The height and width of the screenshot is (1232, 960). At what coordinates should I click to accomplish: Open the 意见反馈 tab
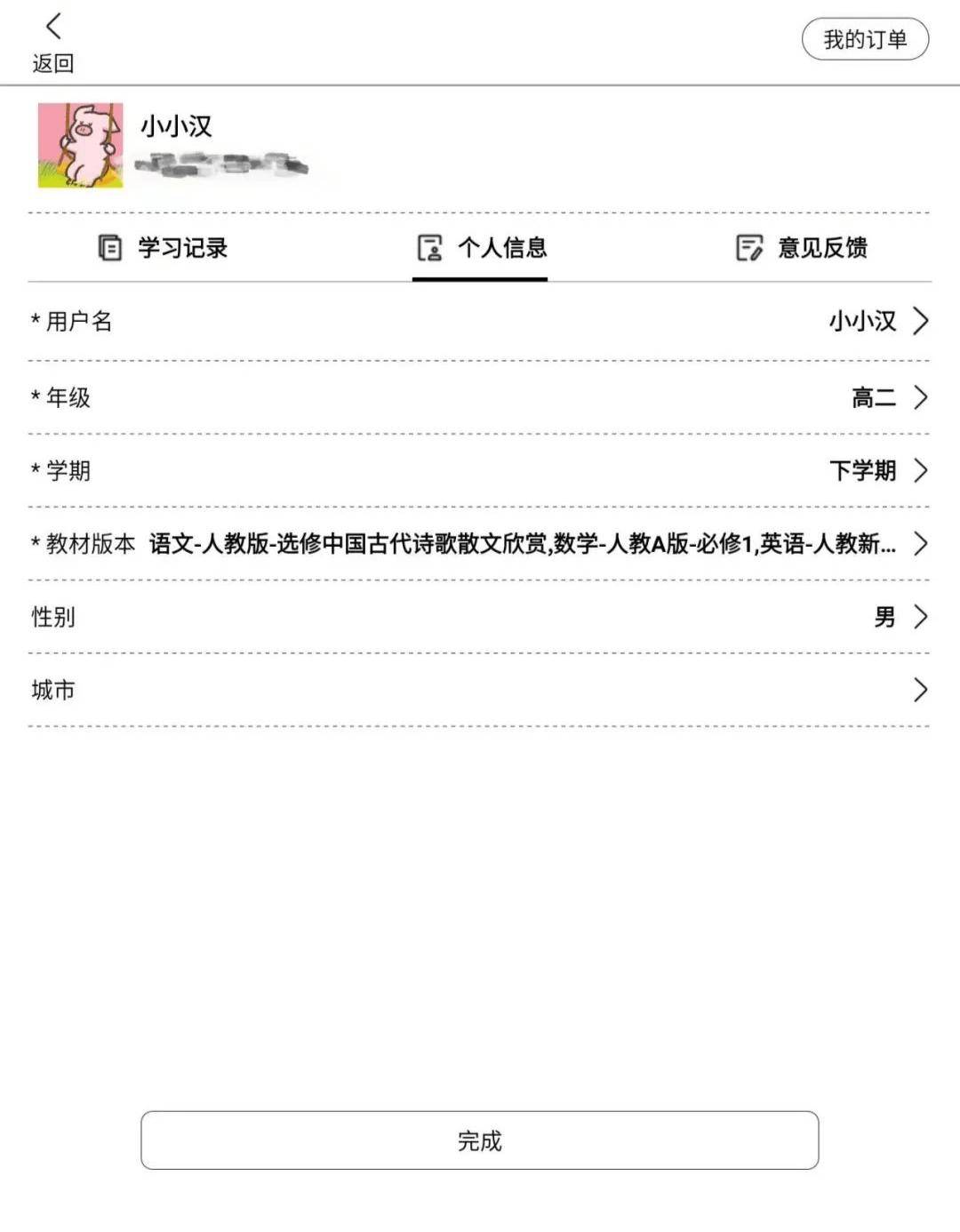(x=802, y=248)
